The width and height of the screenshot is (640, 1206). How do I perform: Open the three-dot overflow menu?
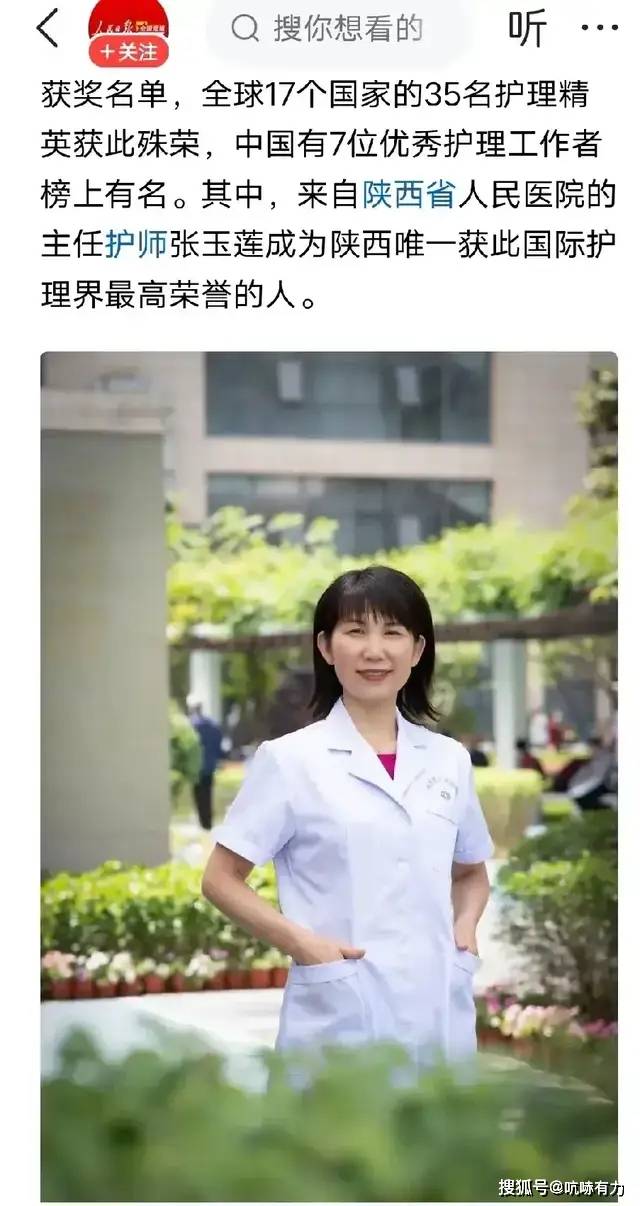599,28
